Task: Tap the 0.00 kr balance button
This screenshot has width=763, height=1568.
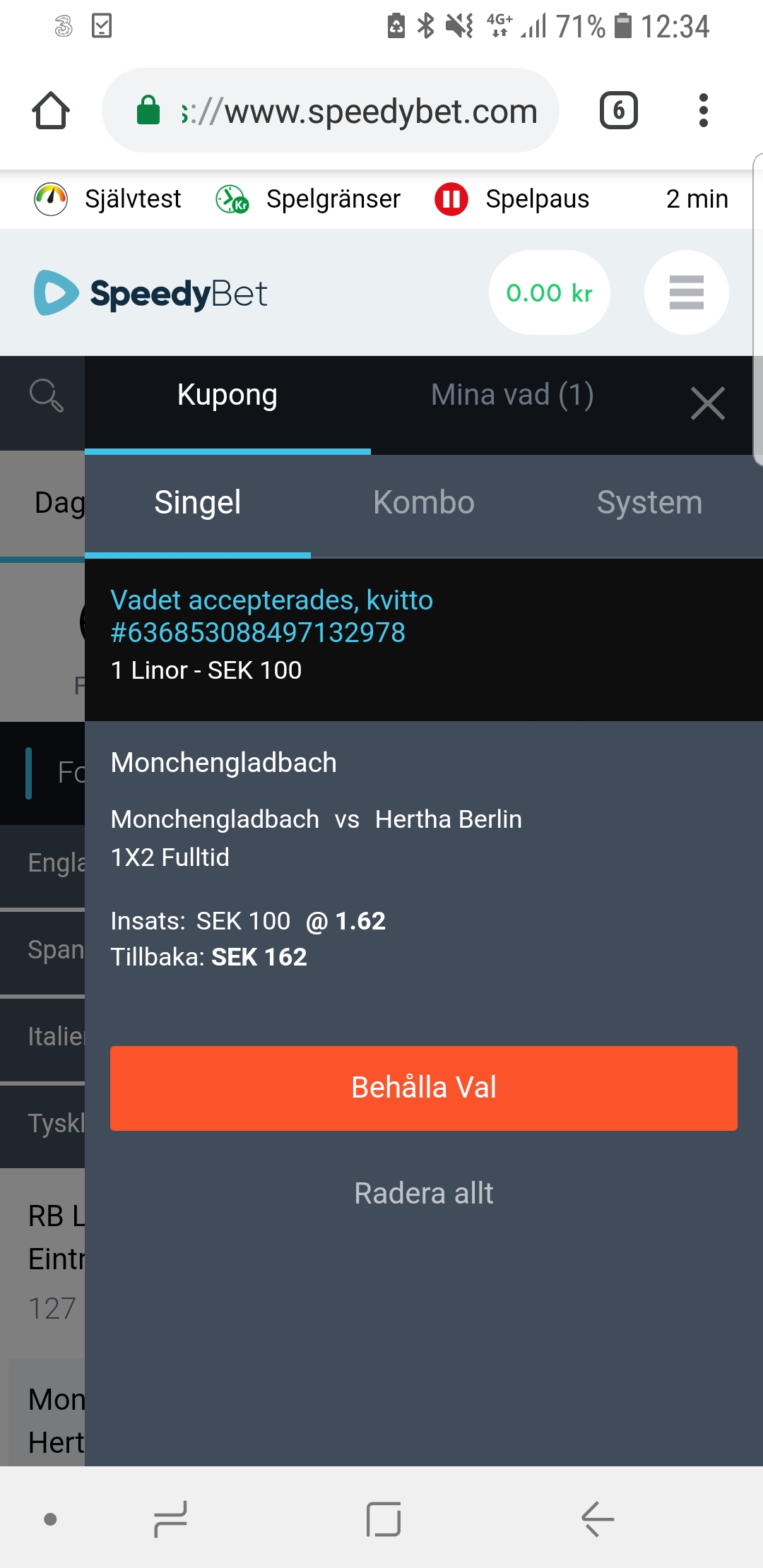Action: [550, 292]
